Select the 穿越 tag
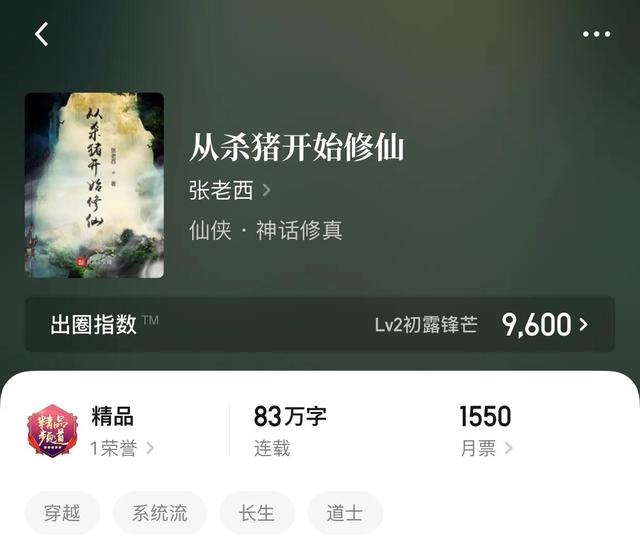 (63, 514)
